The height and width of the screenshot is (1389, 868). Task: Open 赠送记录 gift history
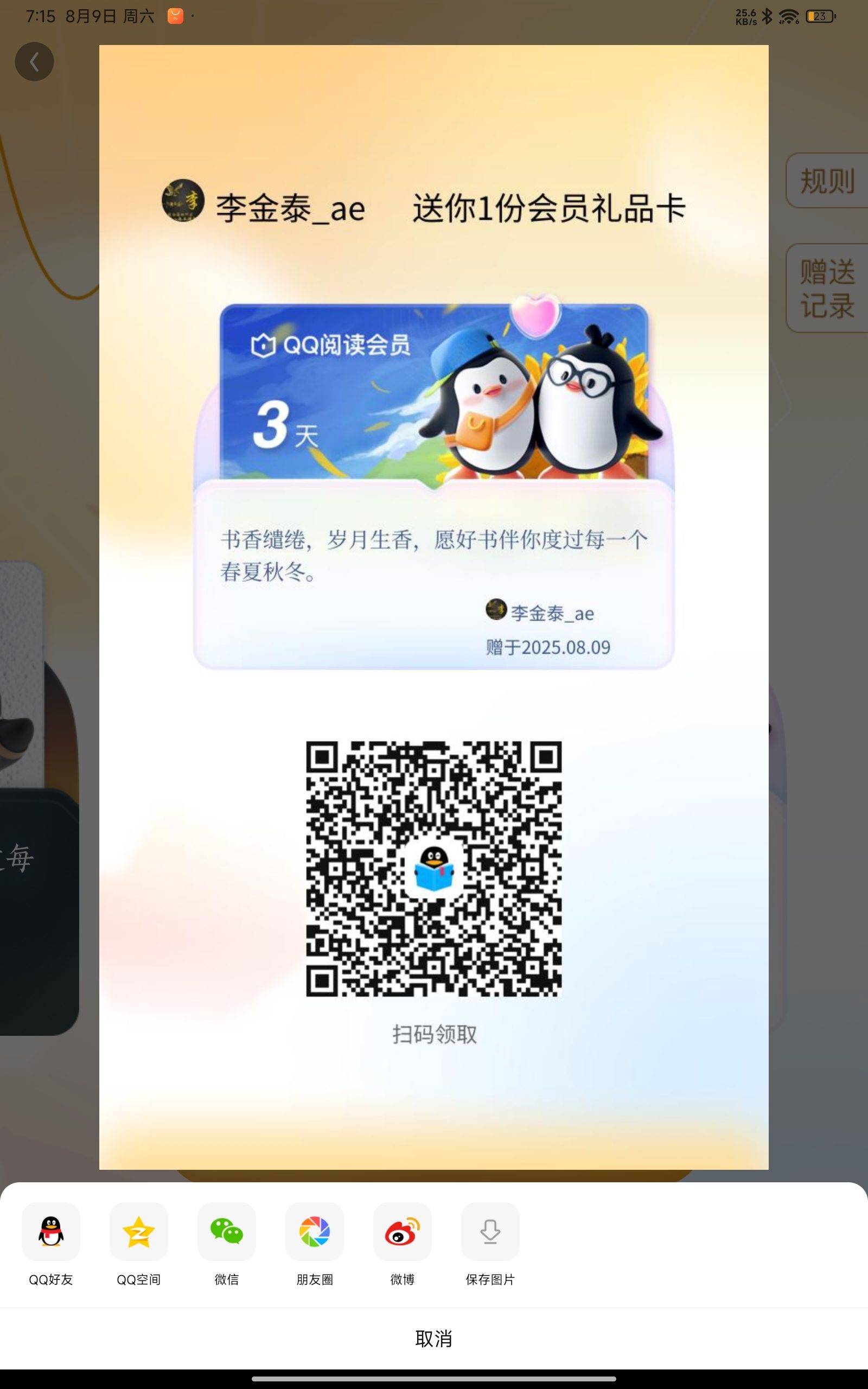pos(827,288)
